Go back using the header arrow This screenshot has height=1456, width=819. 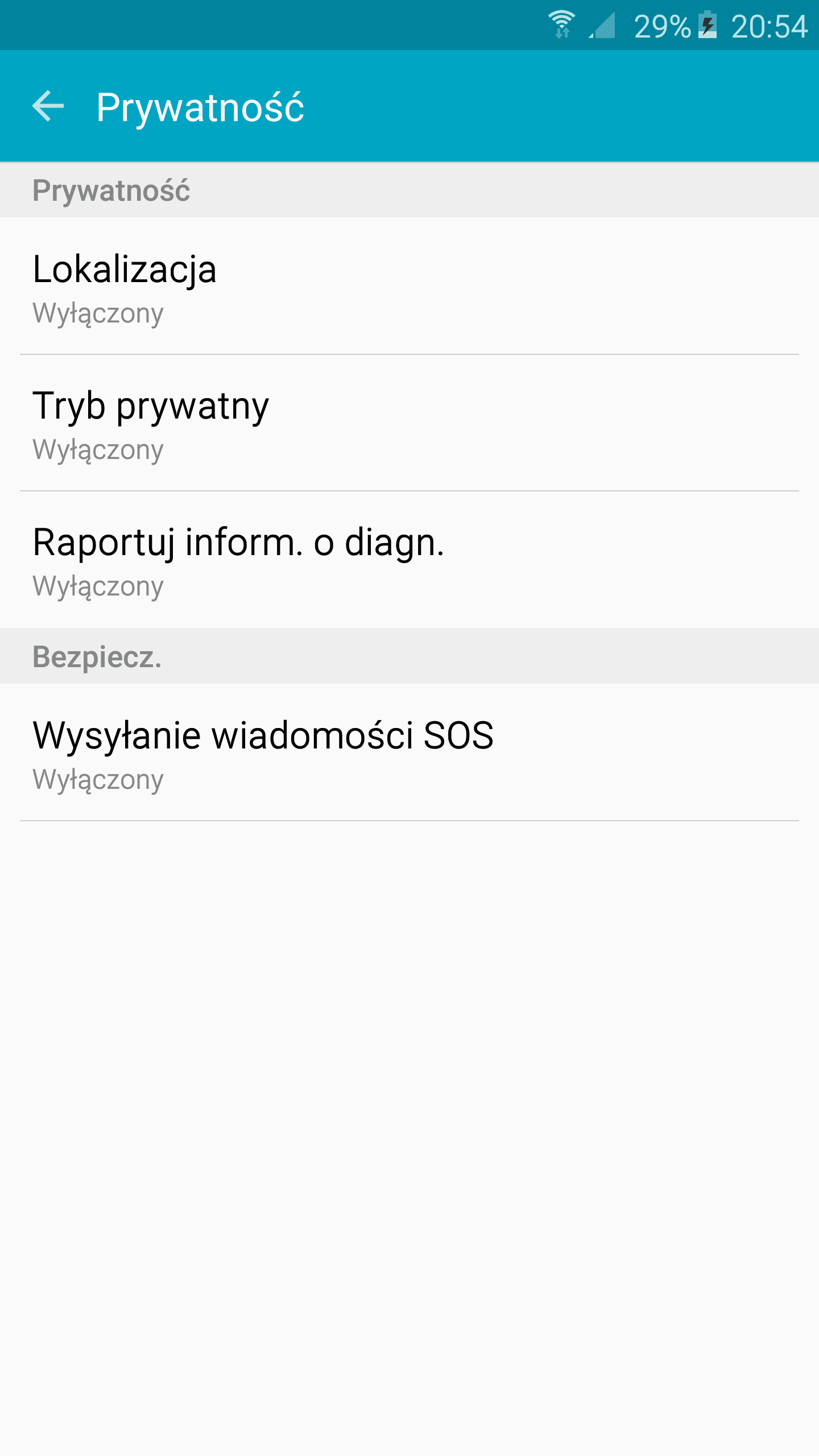coord(48,106)
